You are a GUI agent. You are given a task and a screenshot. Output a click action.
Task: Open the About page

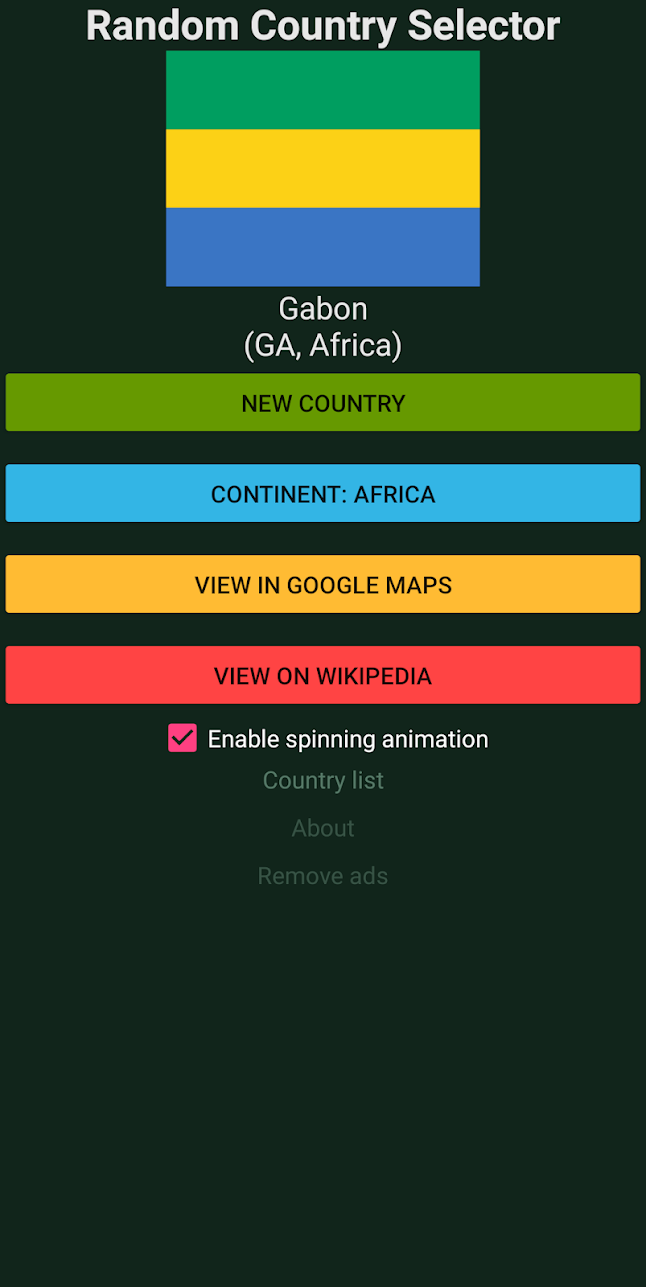click(x=323, y=828)
